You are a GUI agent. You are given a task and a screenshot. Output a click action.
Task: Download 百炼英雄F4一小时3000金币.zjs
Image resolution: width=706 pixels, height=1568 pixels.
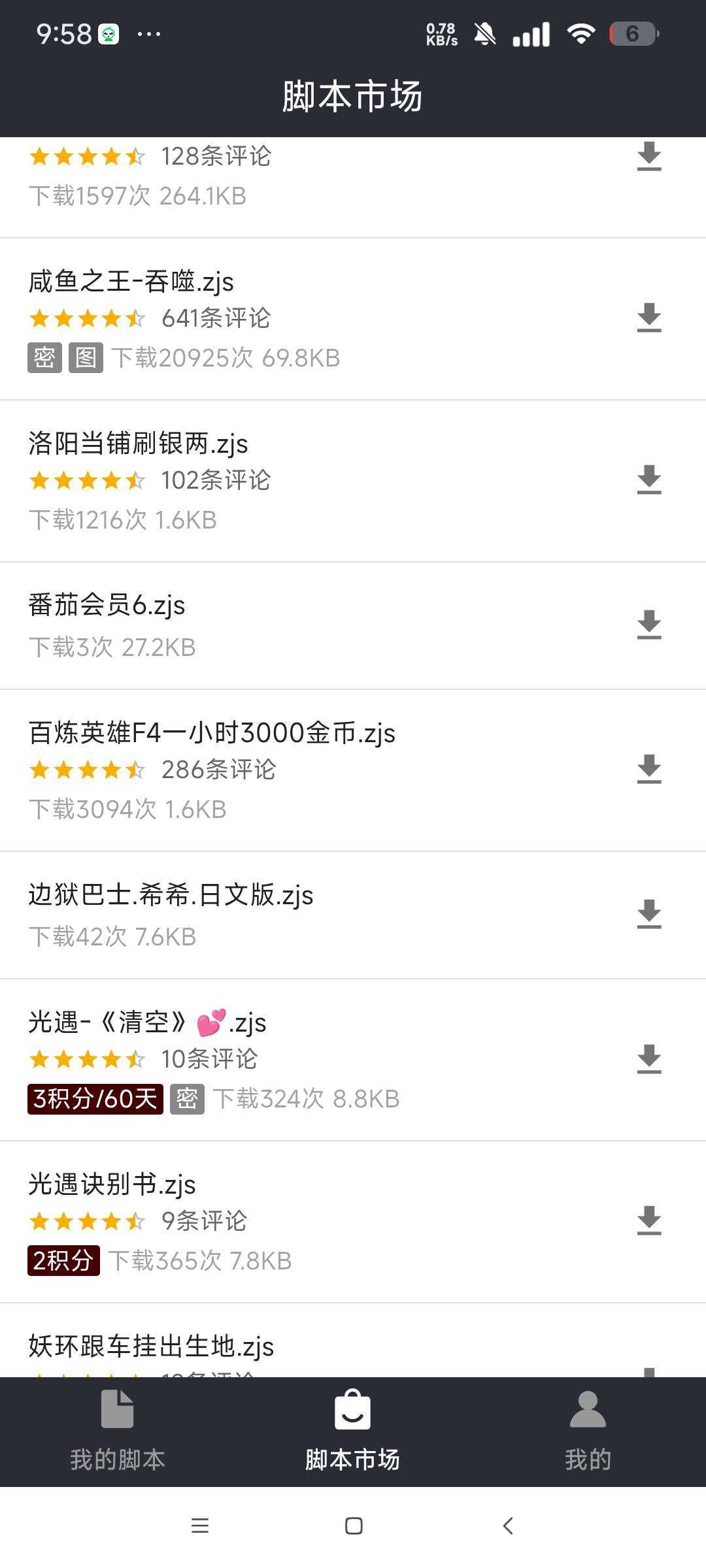point(648,770)
